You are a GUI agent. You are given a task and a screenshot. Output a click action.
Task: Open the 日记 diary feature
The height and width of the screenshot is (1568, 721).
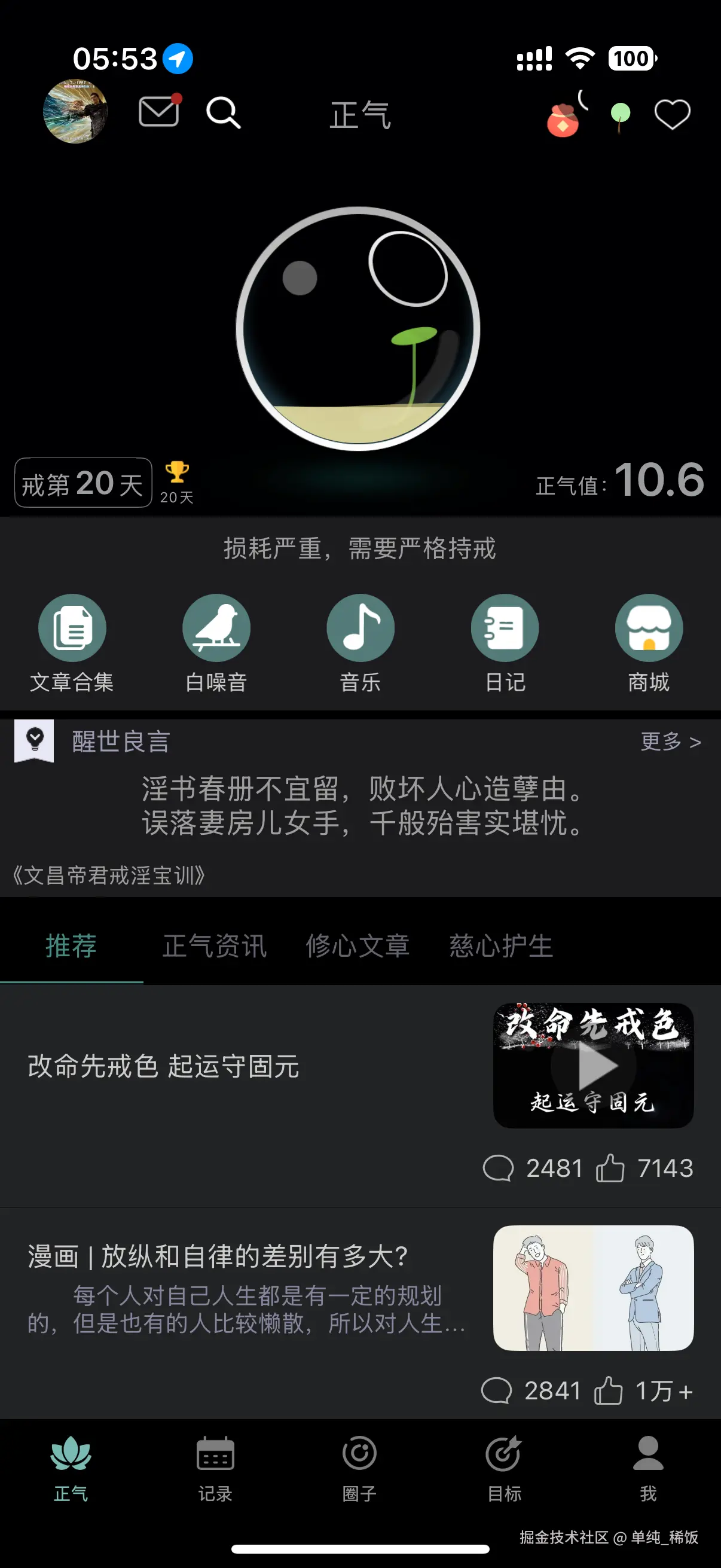[505, 627]
